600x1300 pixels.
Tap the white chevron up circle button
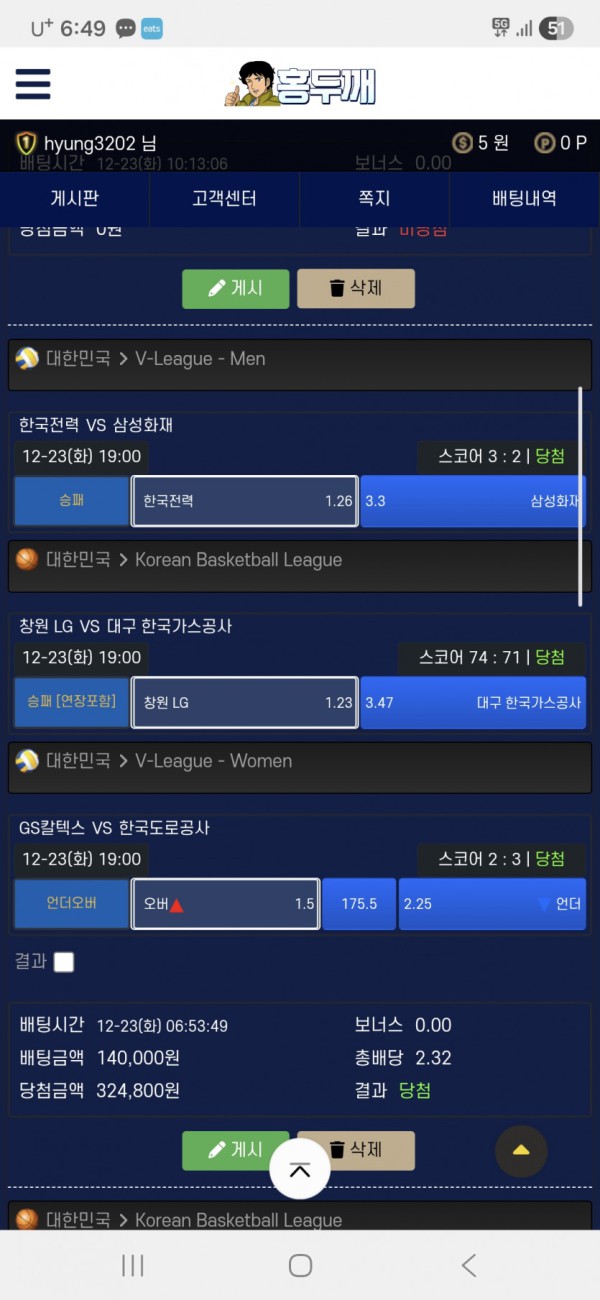[x=300, y=1169]
